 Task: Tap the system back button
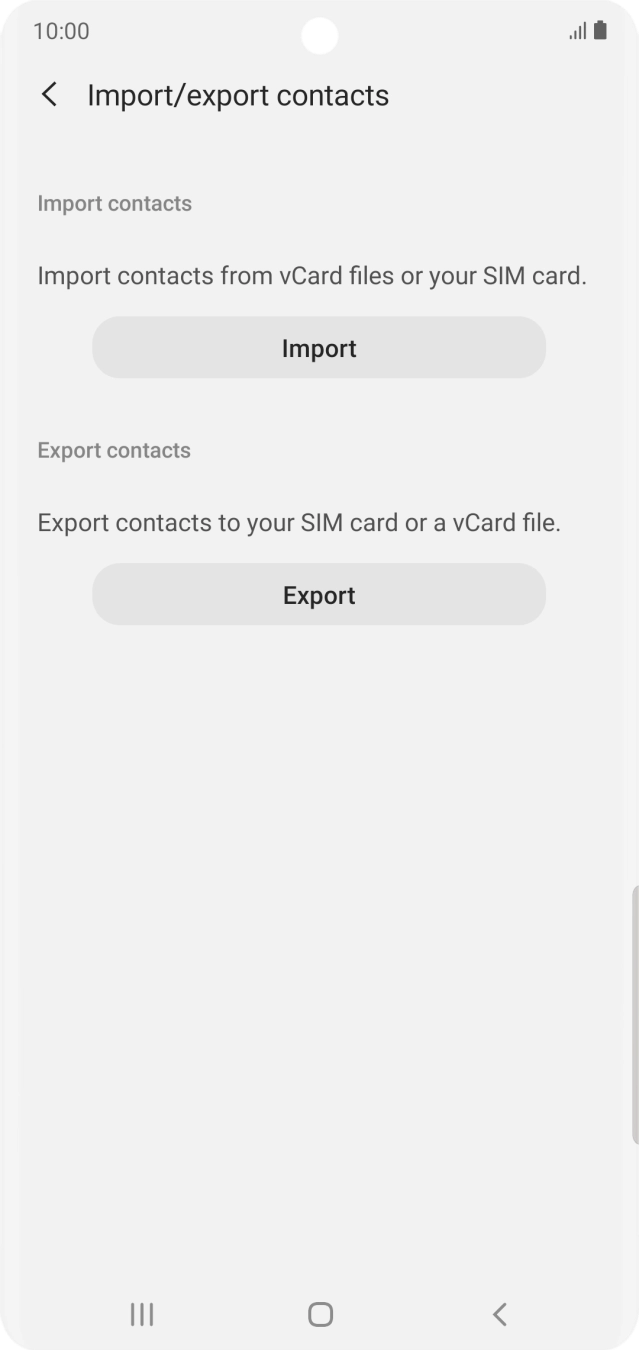pyautogui.click(x=500, y=1314)
